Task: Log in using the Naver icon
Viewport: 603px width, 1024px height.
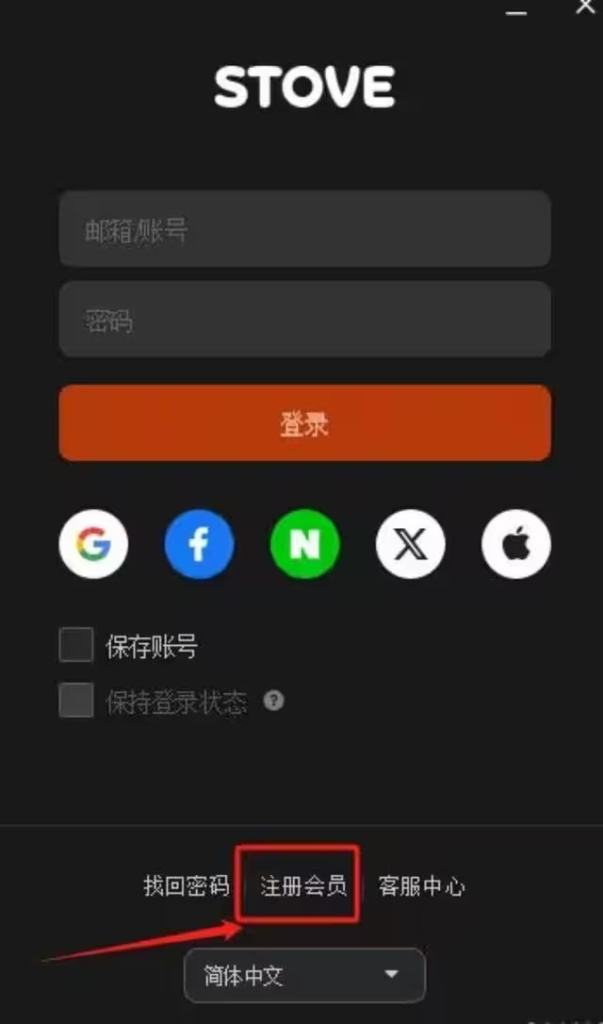Action: [305, 545]
